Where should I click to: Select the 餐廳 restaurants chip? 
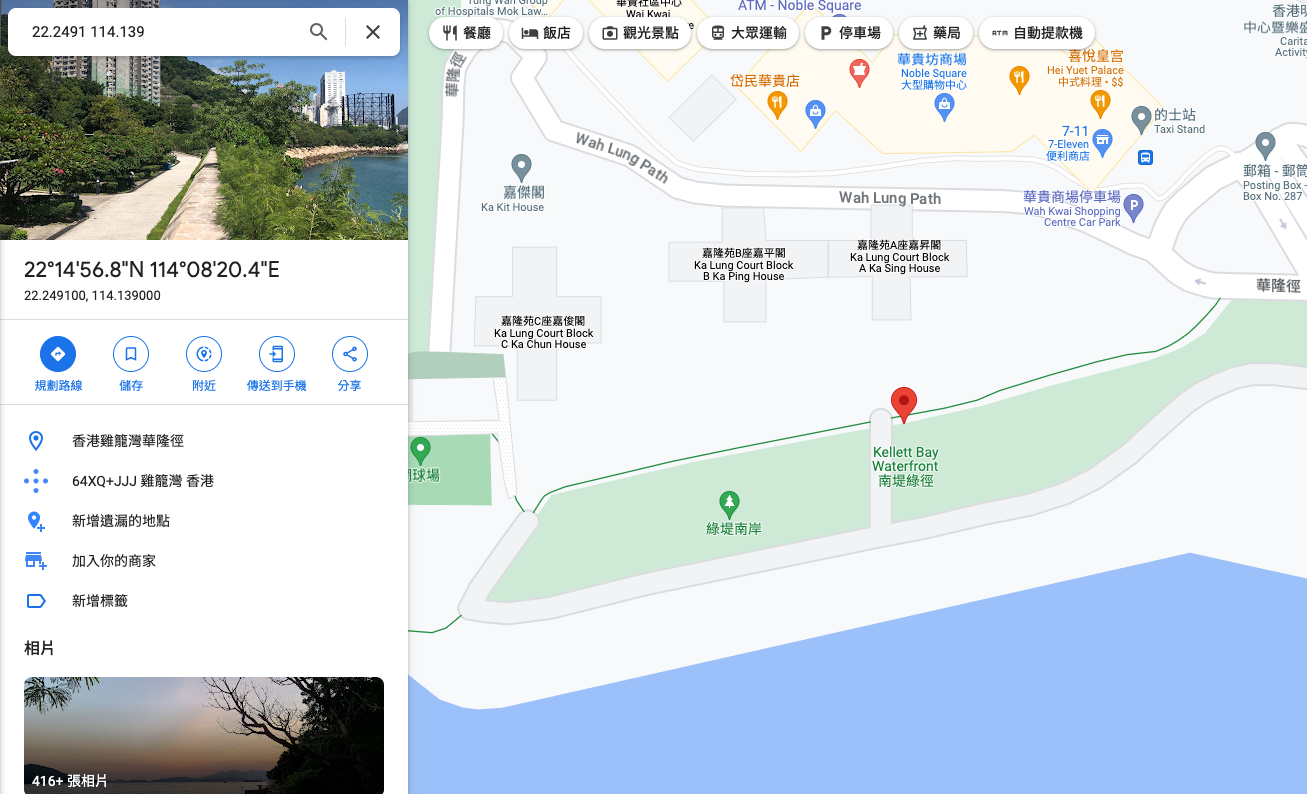pos(466,33)
